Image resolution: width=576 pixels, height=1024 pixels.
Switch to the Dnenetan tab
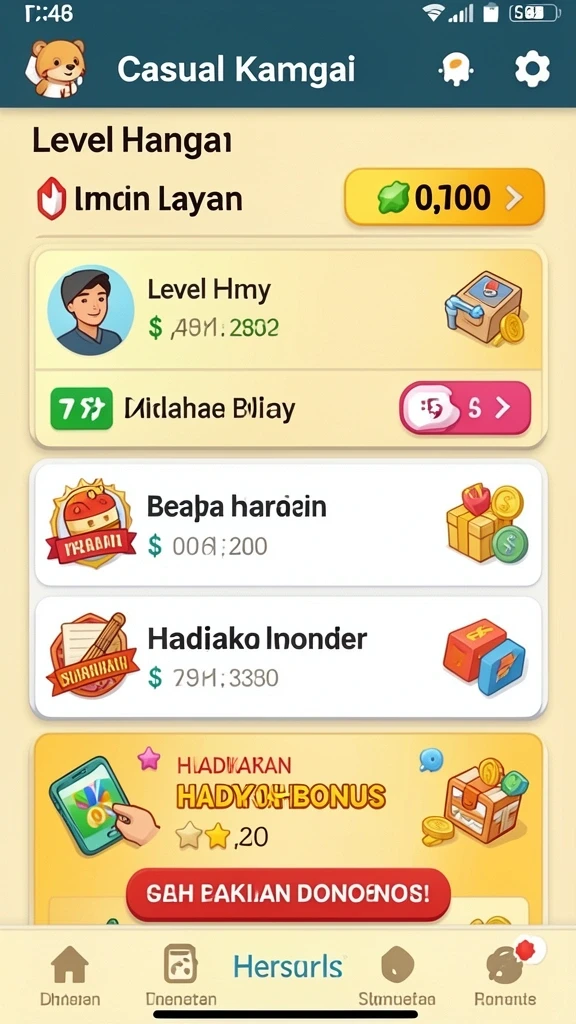181,976
